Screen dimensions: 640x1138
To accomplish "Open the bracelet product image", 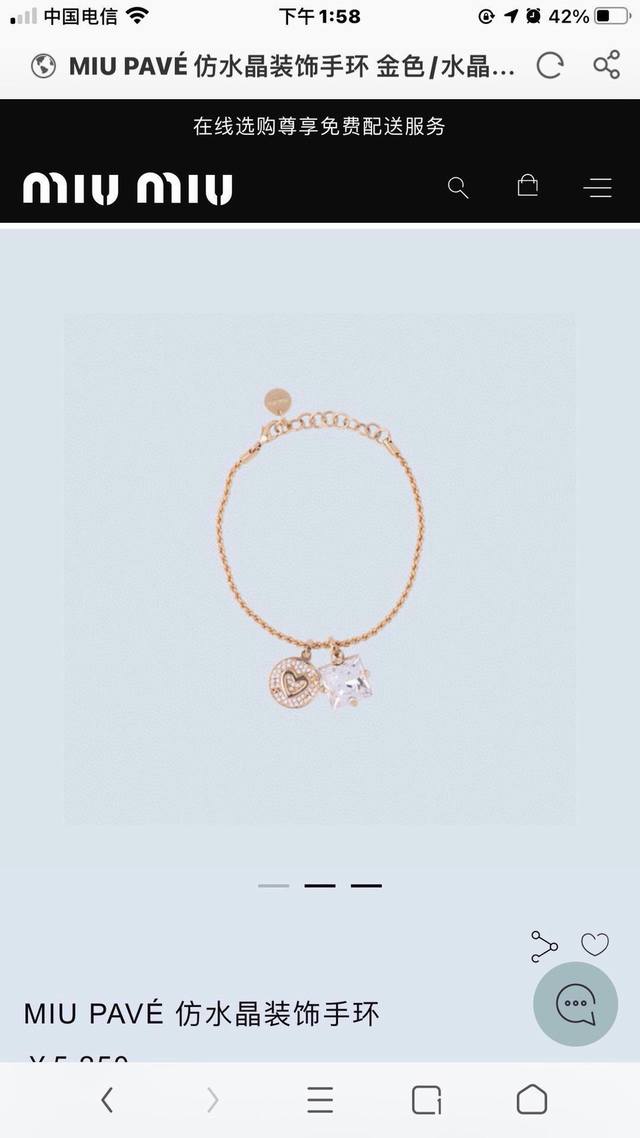I will (320, 568).
